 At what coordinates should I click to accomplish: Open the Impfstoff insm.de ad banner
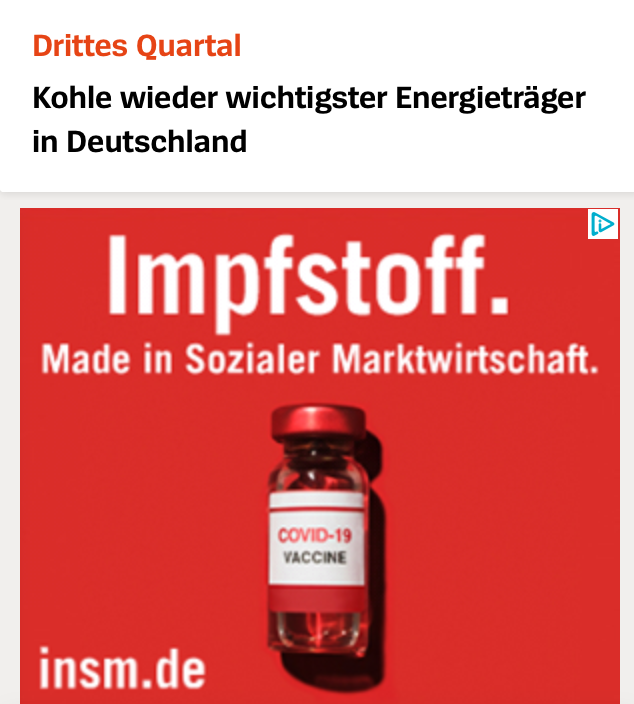pyautogui.click(x=320, y=480)
